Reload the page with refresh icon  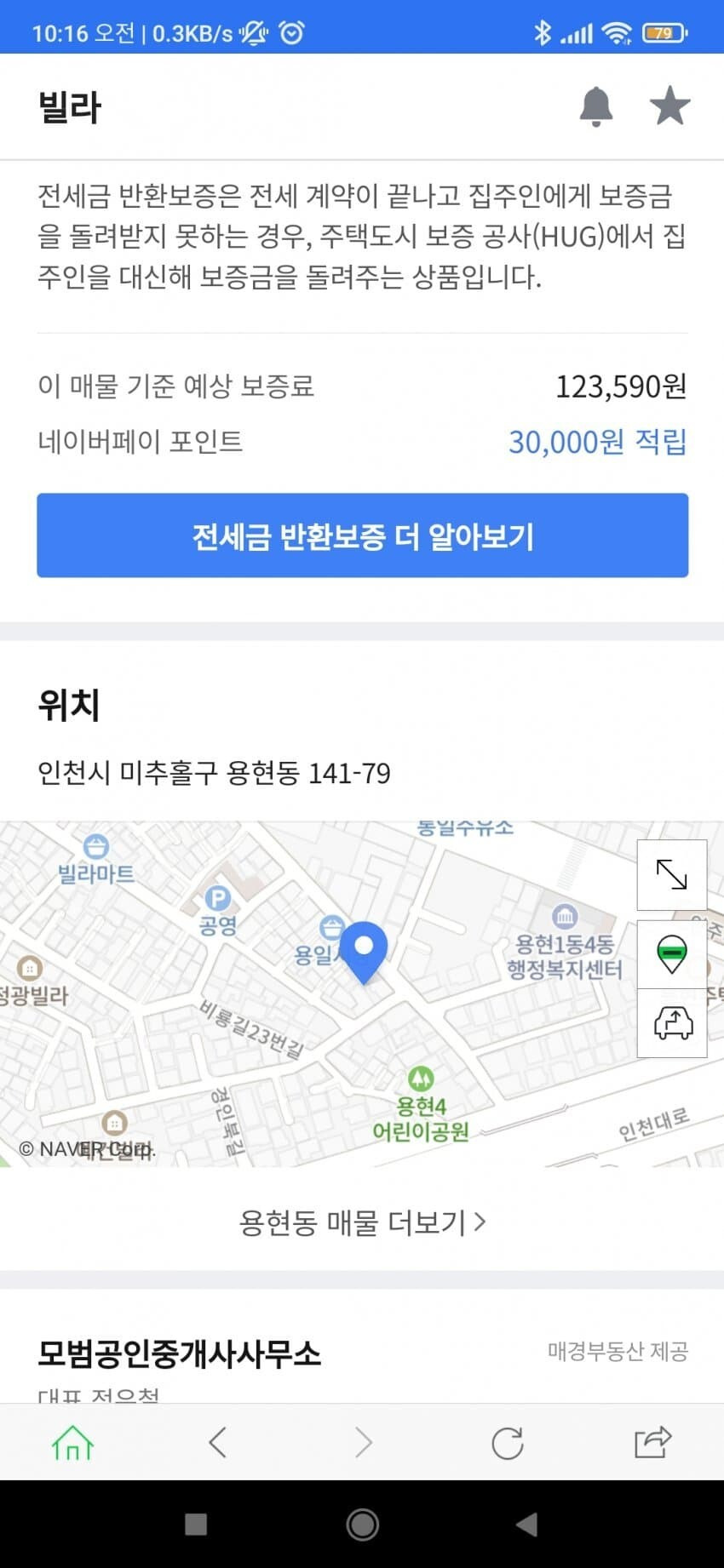[x=508, y=1443]
